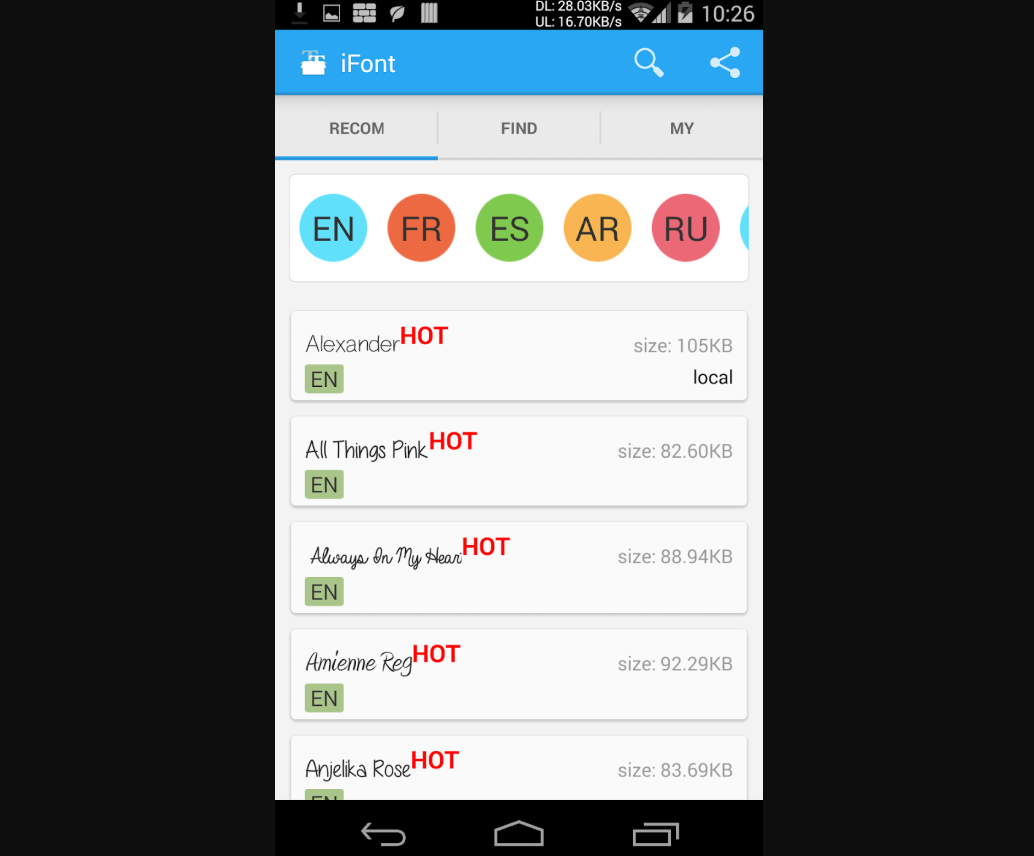View the Always In My Heart font

coord(518,567)
